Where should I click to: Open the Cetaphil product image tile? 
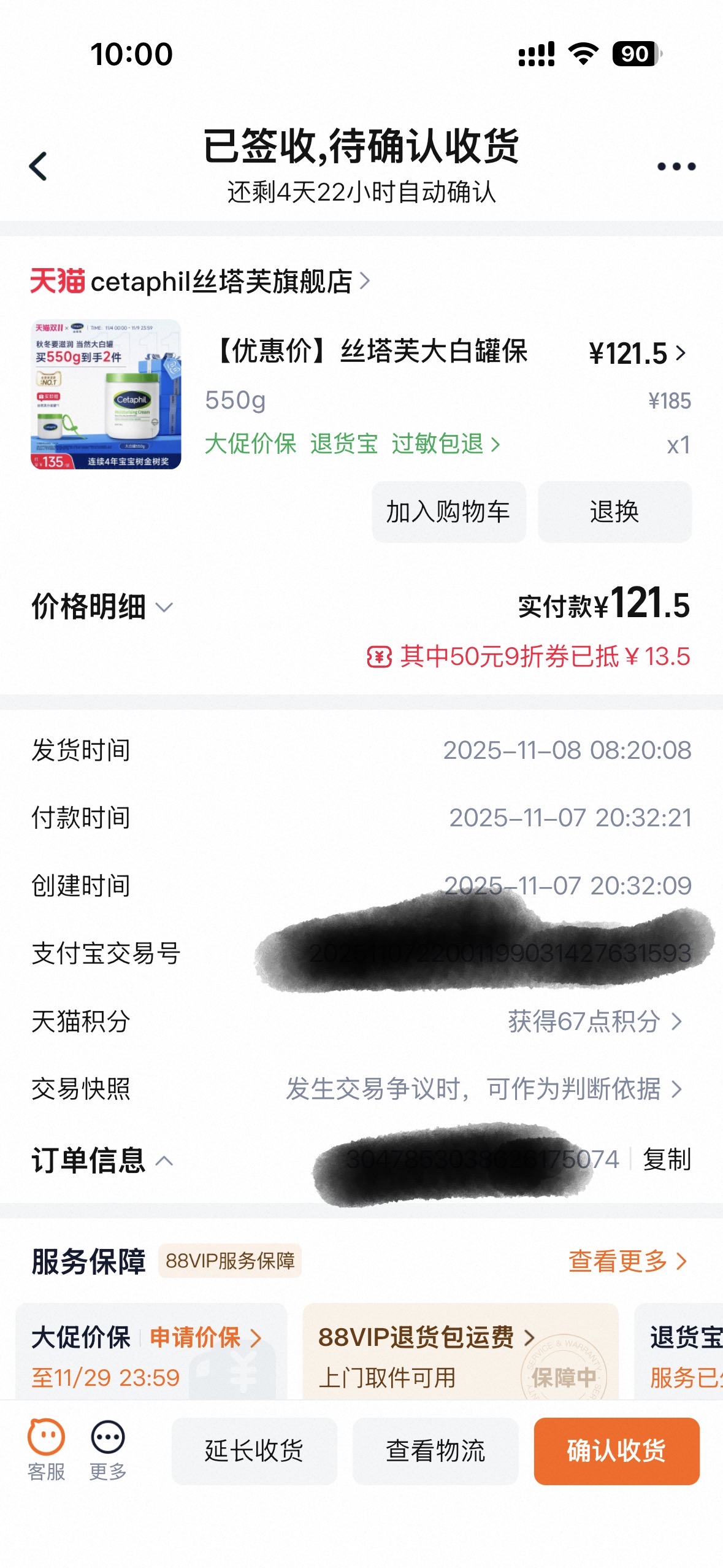106,394
